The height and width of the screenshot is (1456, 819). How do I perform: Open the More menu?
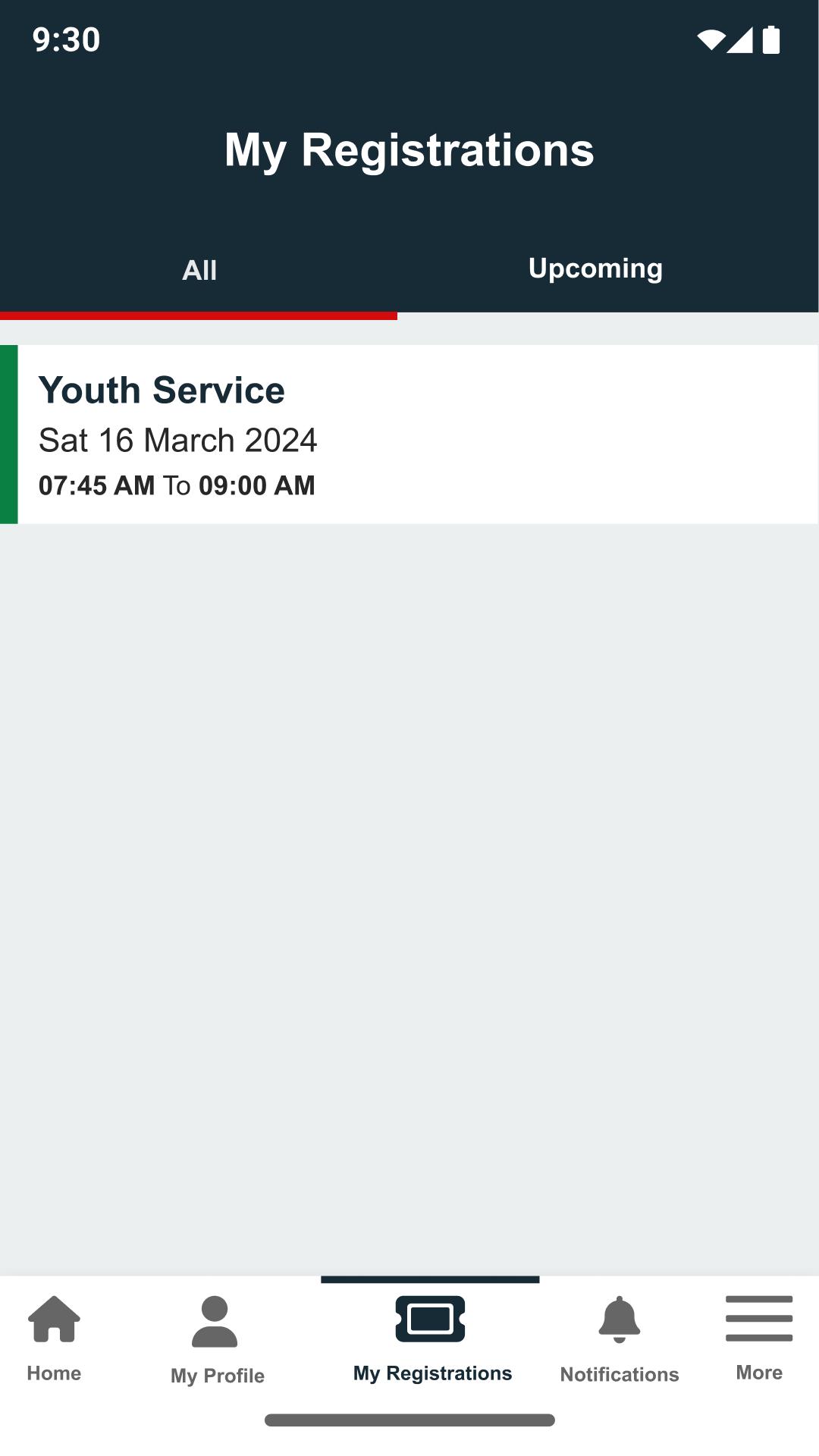pos(759,1338)
